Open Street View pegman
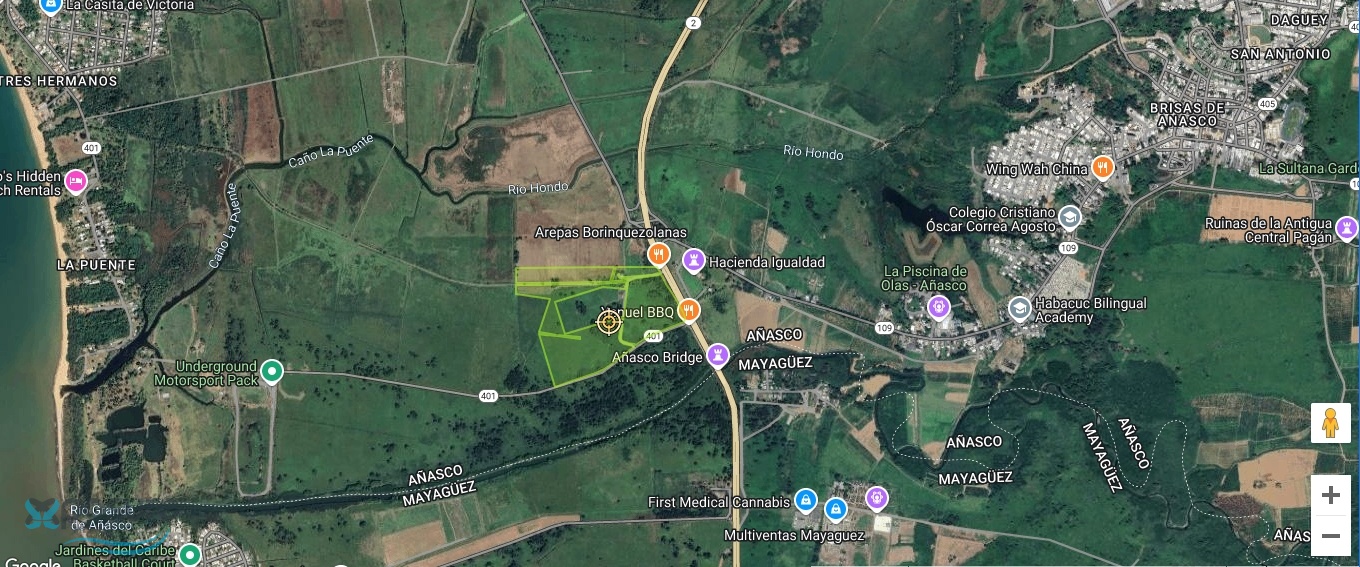 pos(1330,423)
